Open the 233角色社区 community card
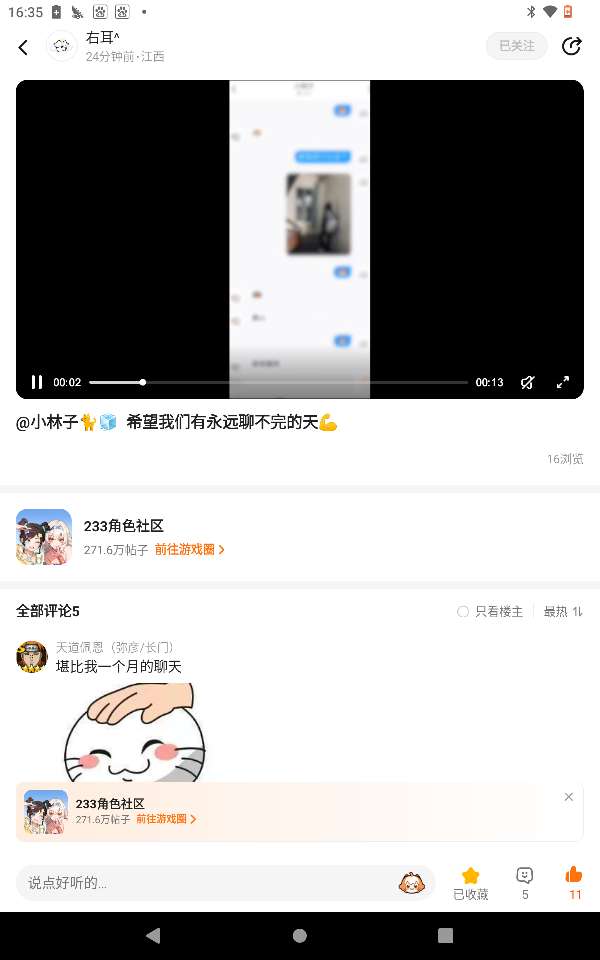 pos(300,537)
